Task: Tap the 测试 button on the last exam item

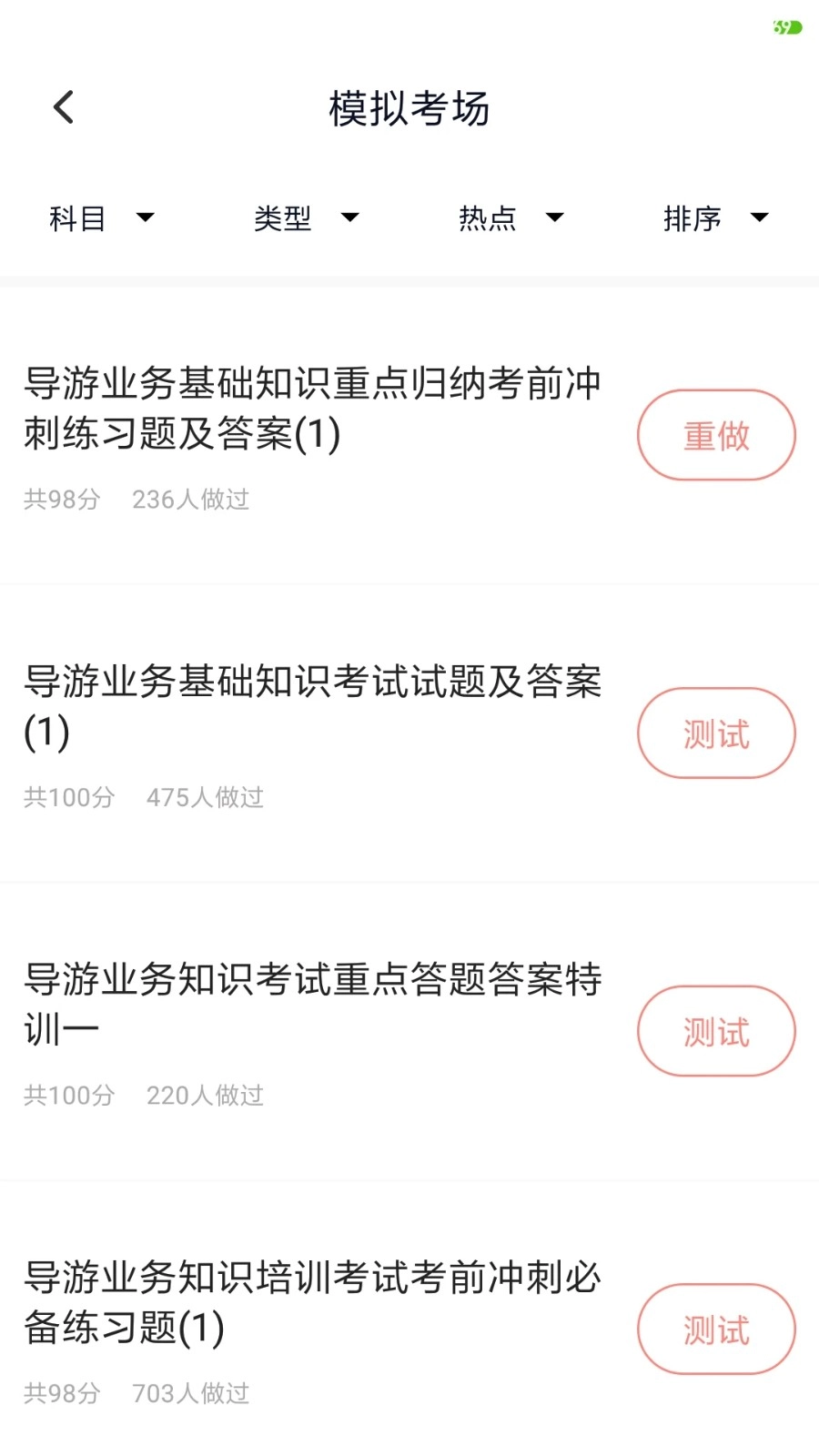Action: pyautogui.click(x=716, y=1329)
